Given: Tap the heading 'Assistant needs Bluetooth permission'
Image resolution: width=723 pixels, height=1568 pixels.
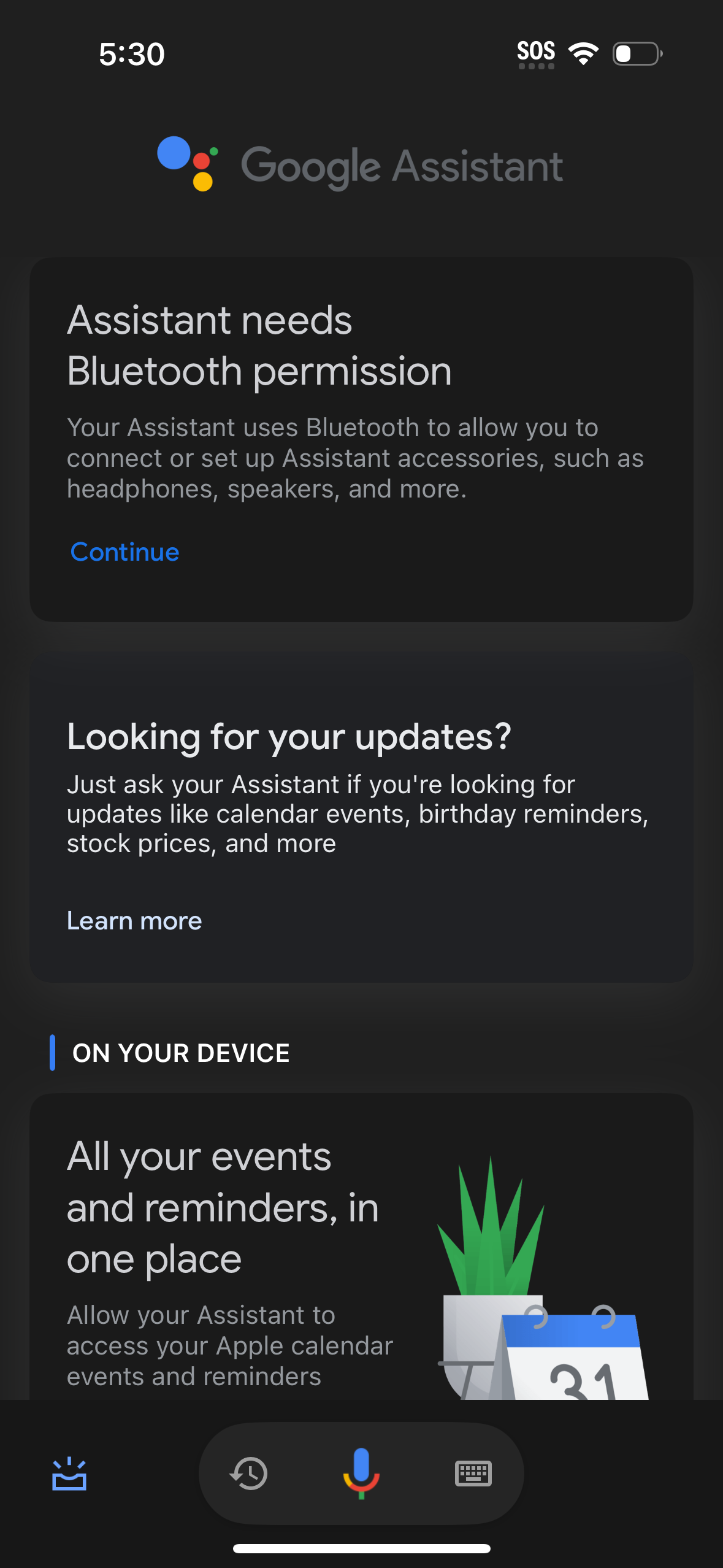Looking at the screenshot, I should [x=259, y=344].
